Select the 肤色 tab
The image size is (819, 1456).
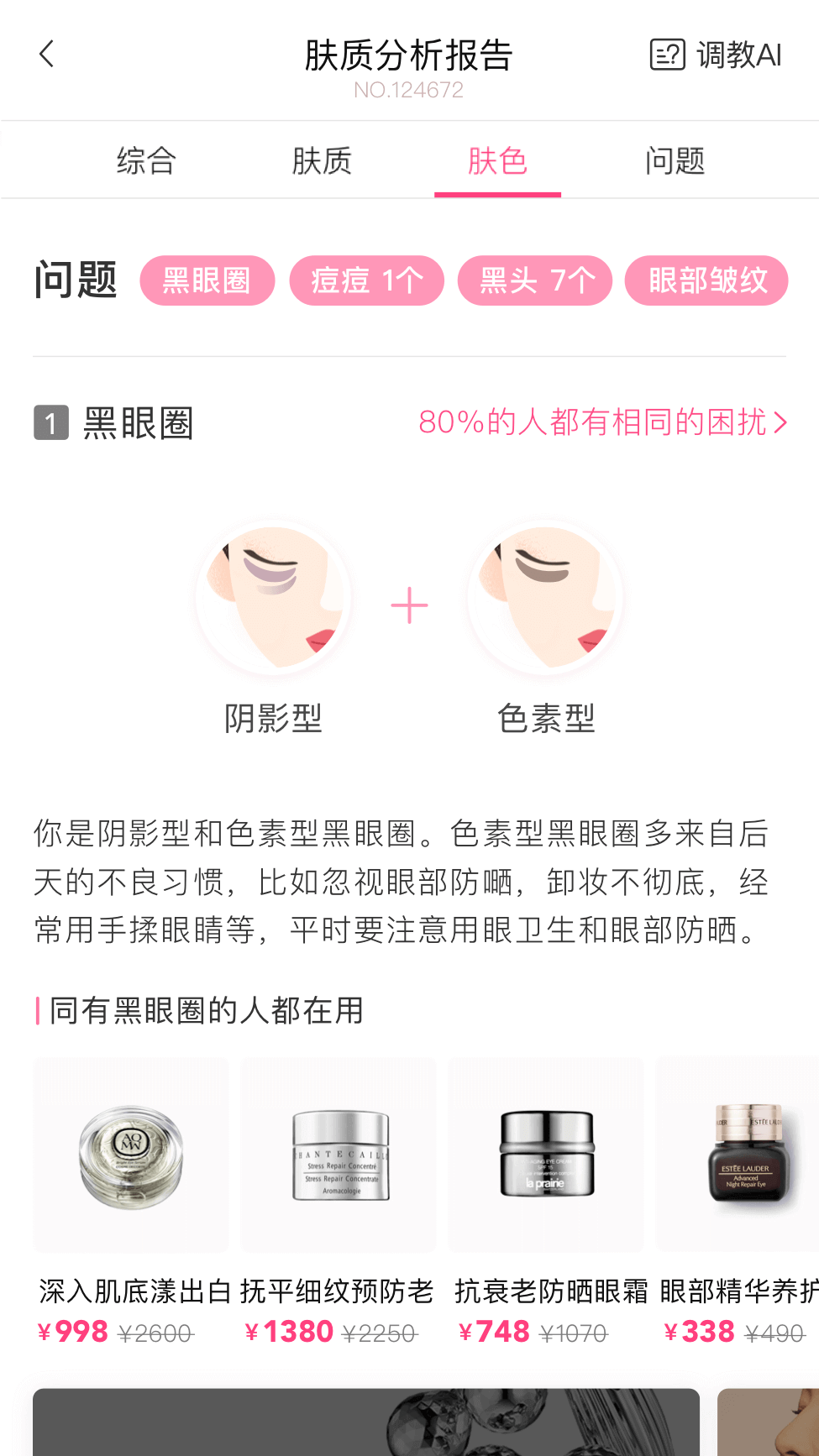click(x=497, y=160)
